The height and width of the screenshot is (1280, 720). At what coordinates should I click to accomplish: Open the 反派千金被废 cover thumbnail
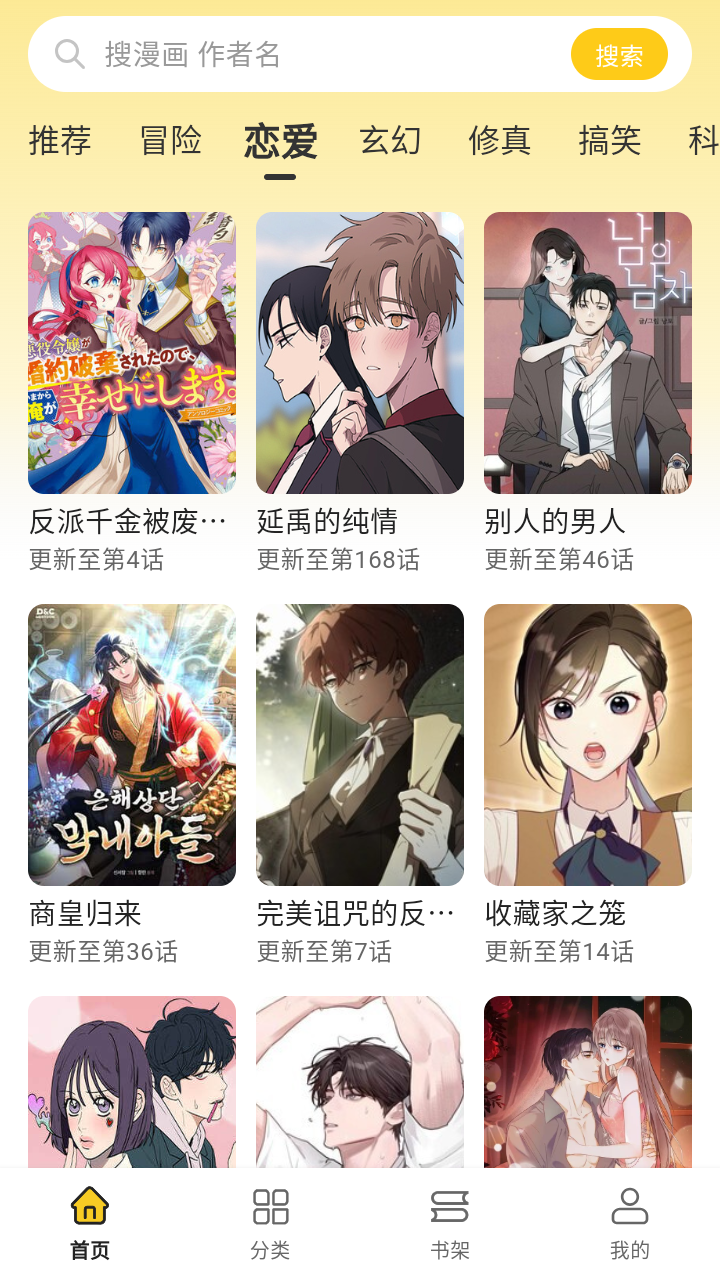(x=131, y=352)
